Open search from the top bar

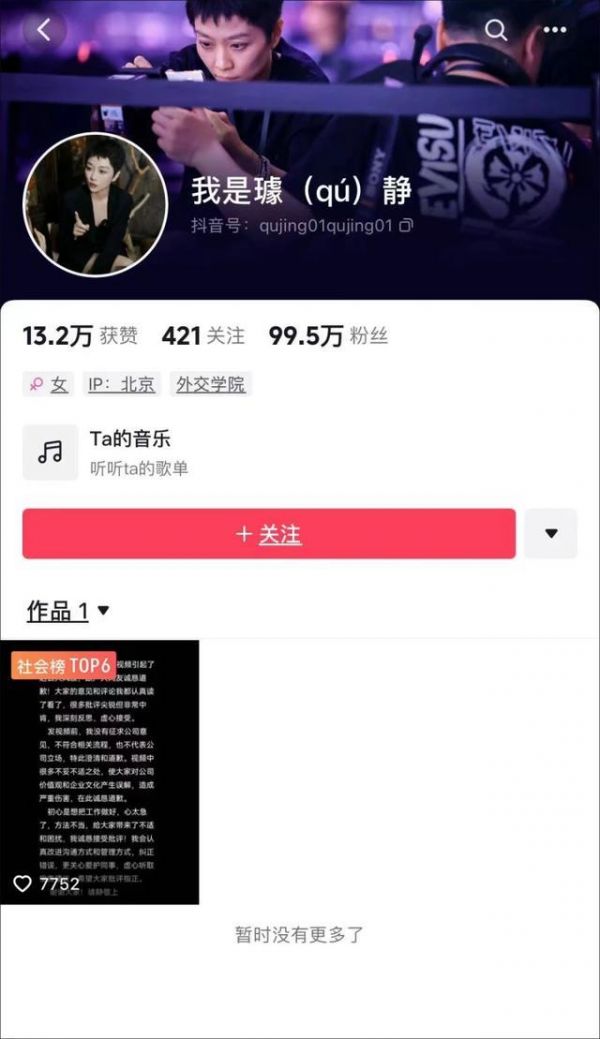coord(496,30)
